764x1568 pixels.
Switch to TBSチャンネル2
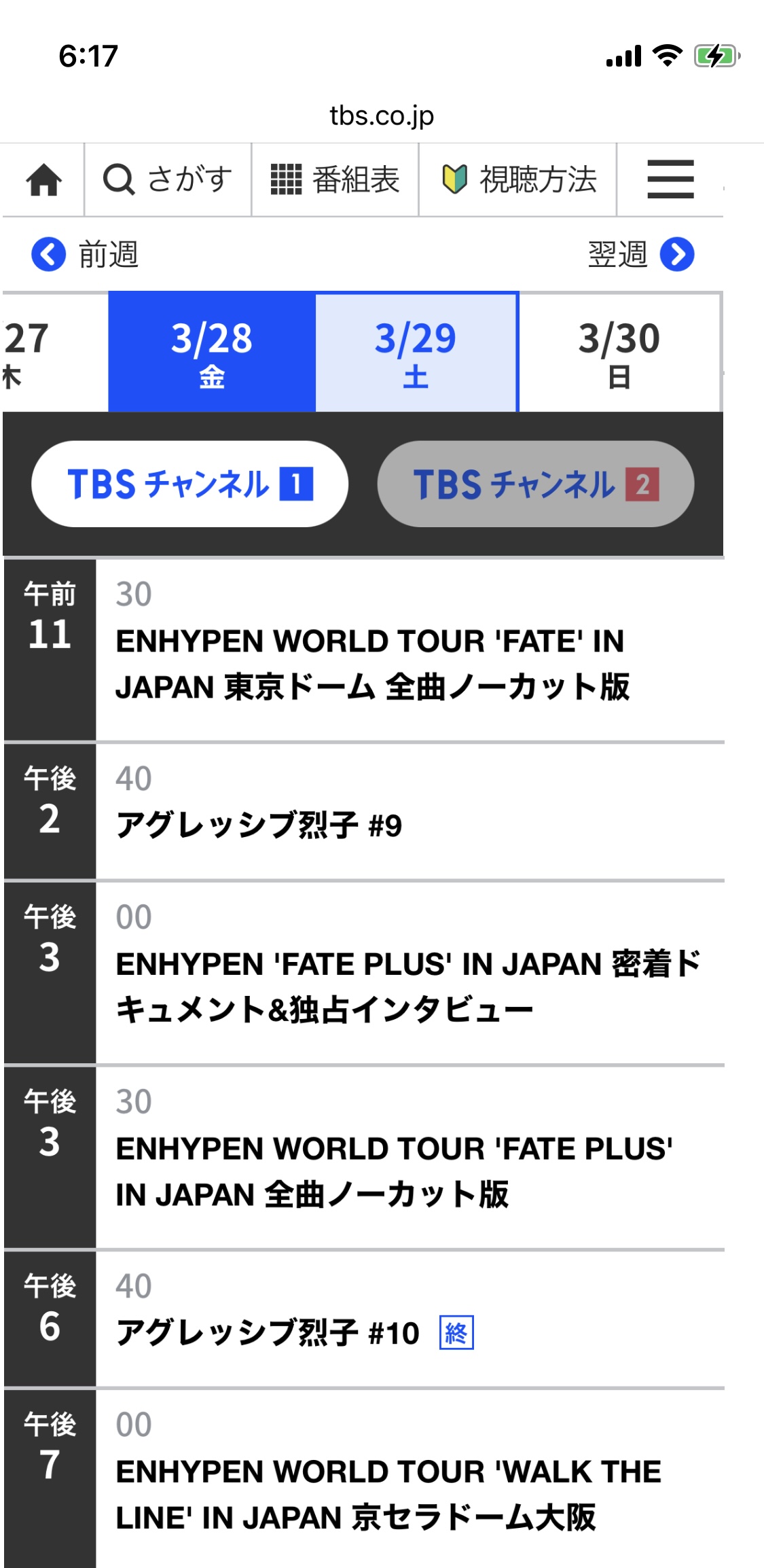(x=536, y=484)
